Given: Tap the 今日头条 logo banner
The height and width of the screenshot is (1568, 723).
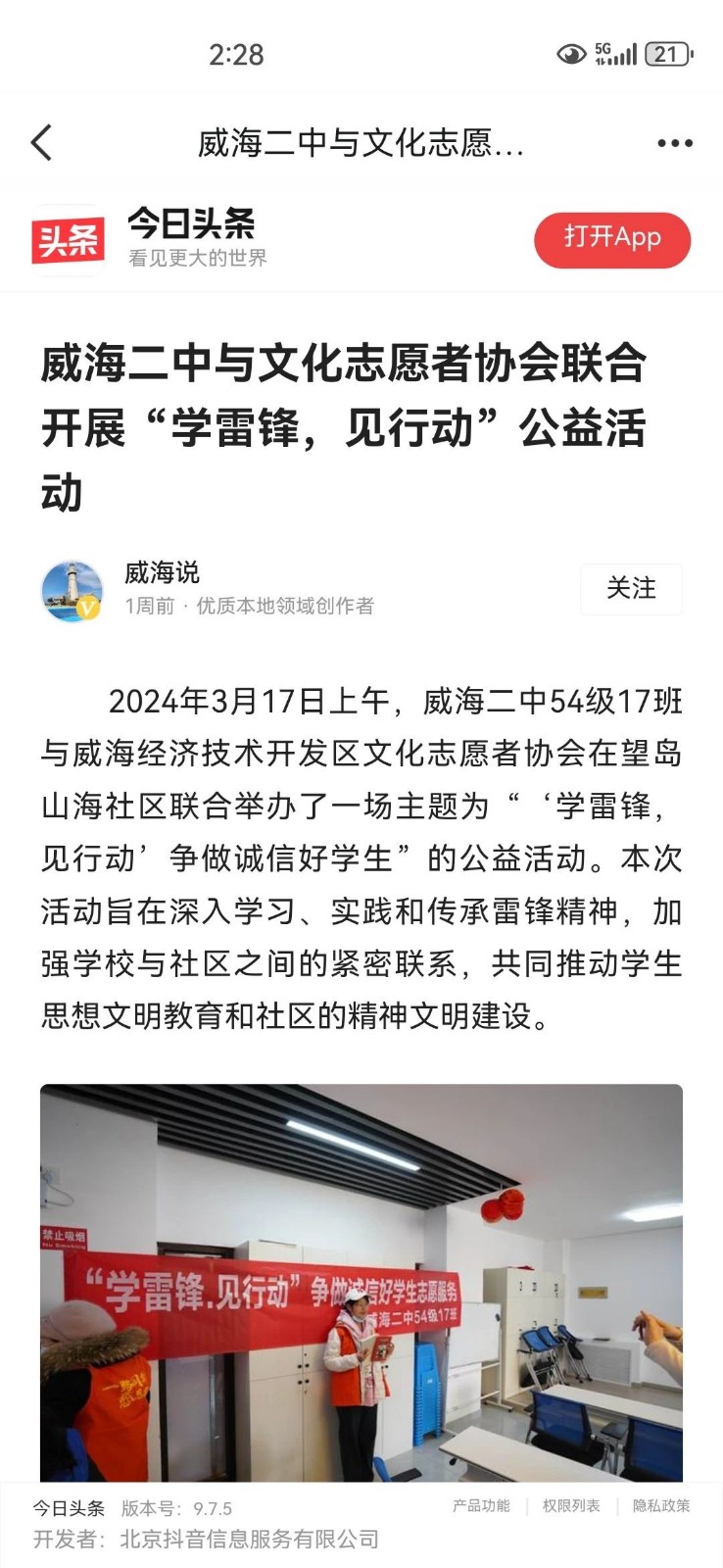Looking at the screenshot, I should (x=69, y=240).
